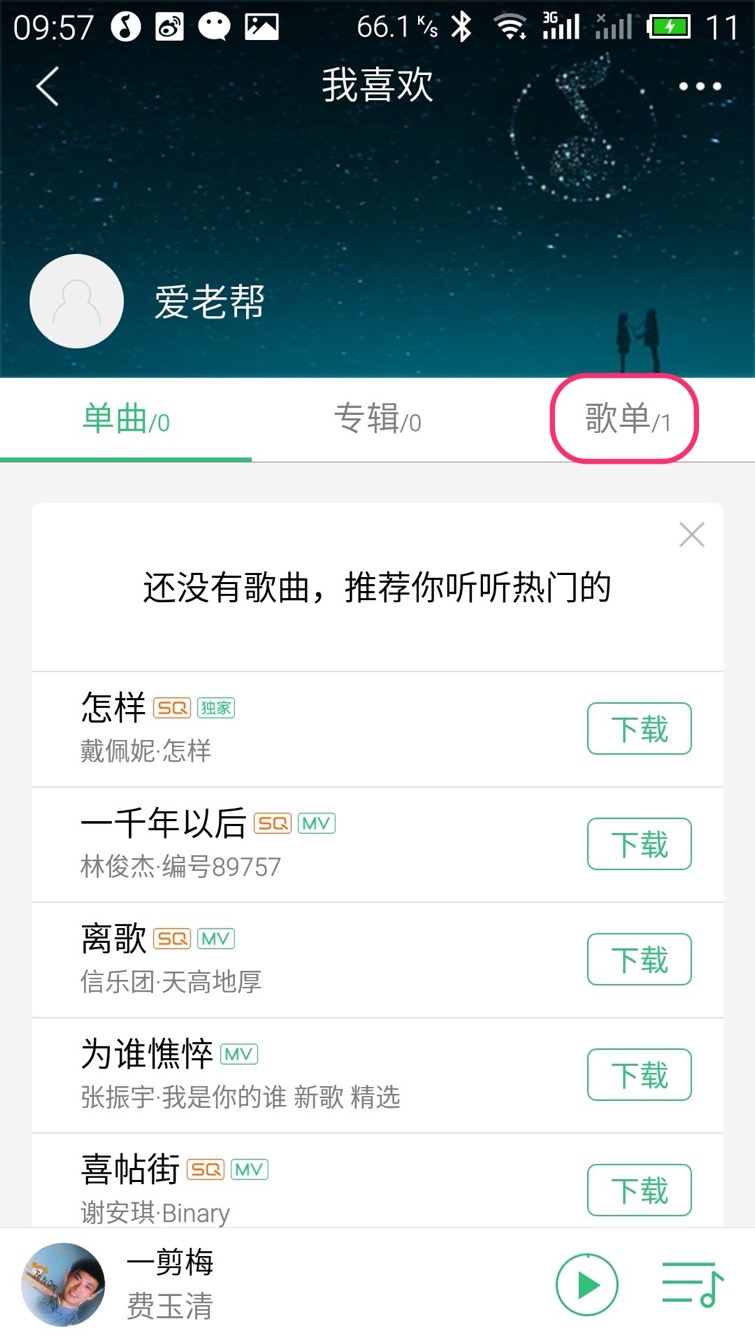The image size is (755, 1343).
Task: Open the MV badge for 一千年以后
Action: pyautogui.click(x=317, y=823)
